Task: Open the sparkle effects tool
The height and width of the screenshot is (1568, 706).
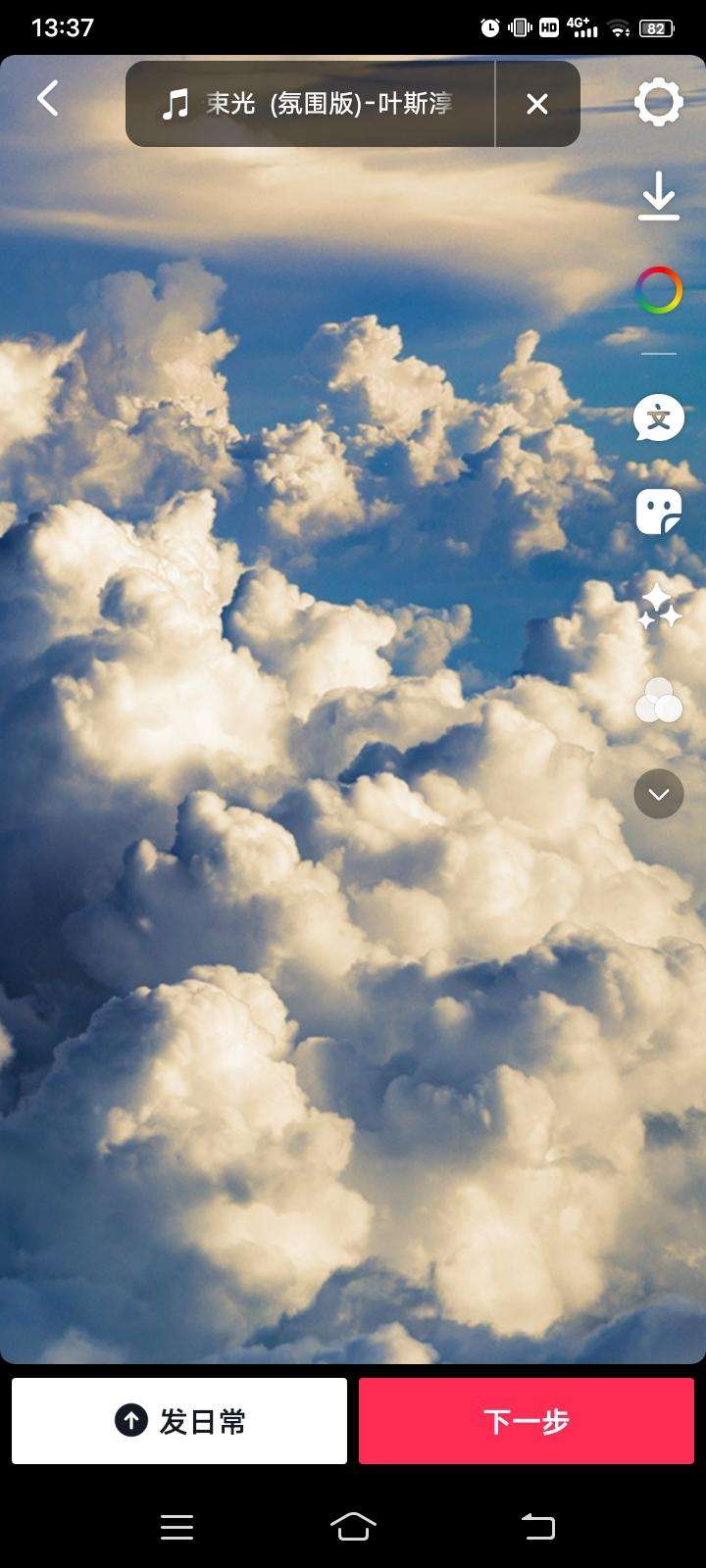Action: coord(658,607)
